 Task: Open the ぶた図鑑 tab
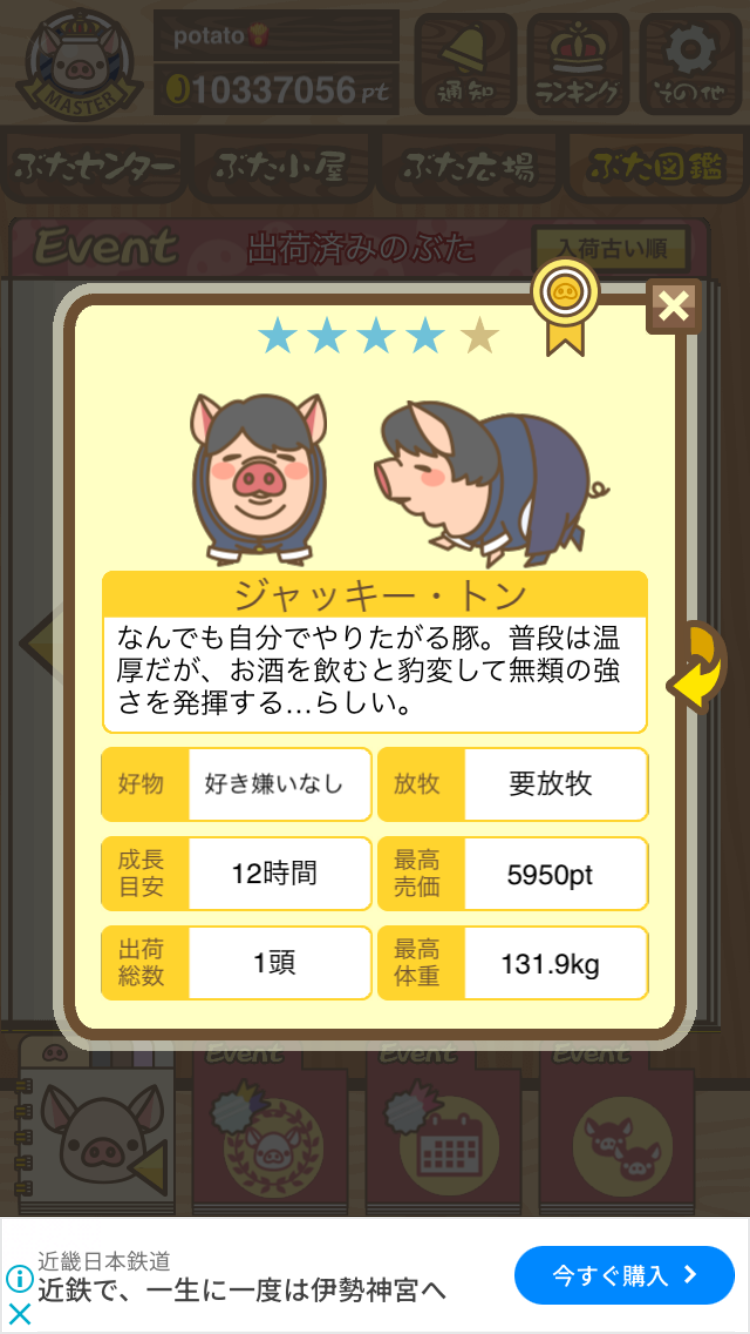pos(656,168)
